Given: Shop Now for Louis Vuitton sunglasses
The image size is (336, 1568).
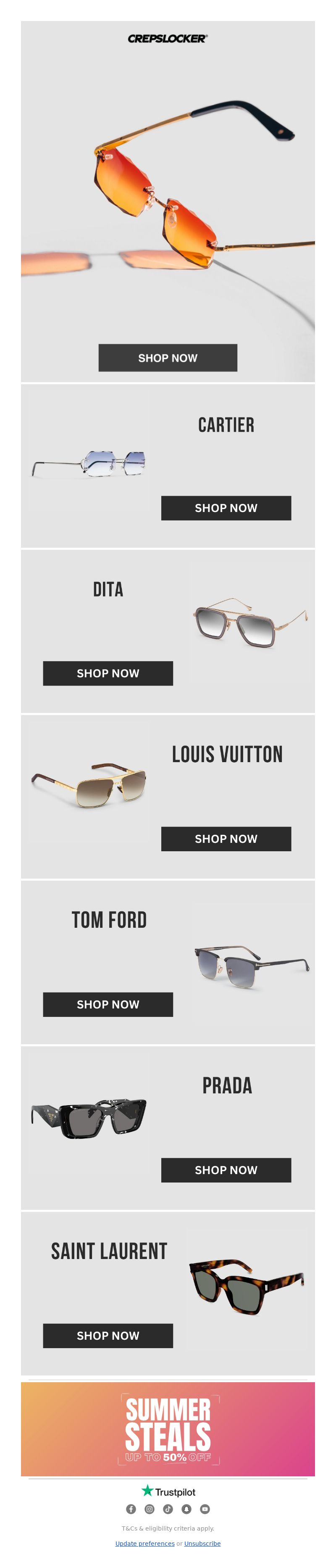Looking at the screenshot, I should click(226, 839).
